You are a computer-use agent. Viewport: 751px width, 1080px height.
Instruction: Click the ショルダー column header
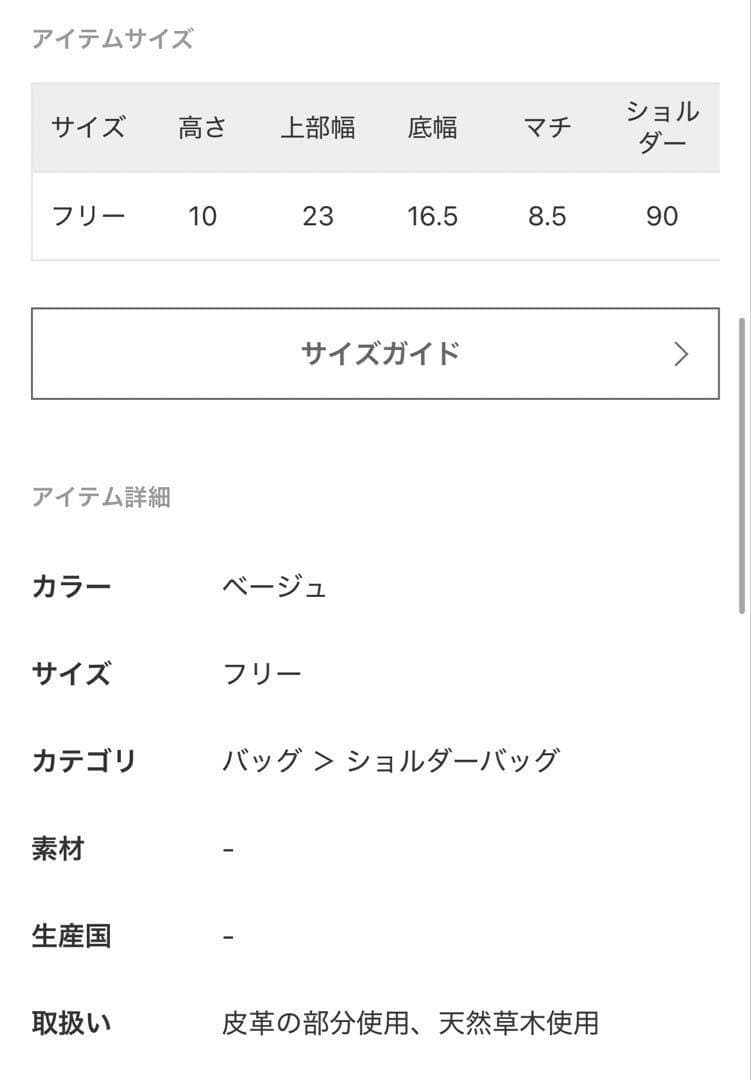click(x=662, y=127)
